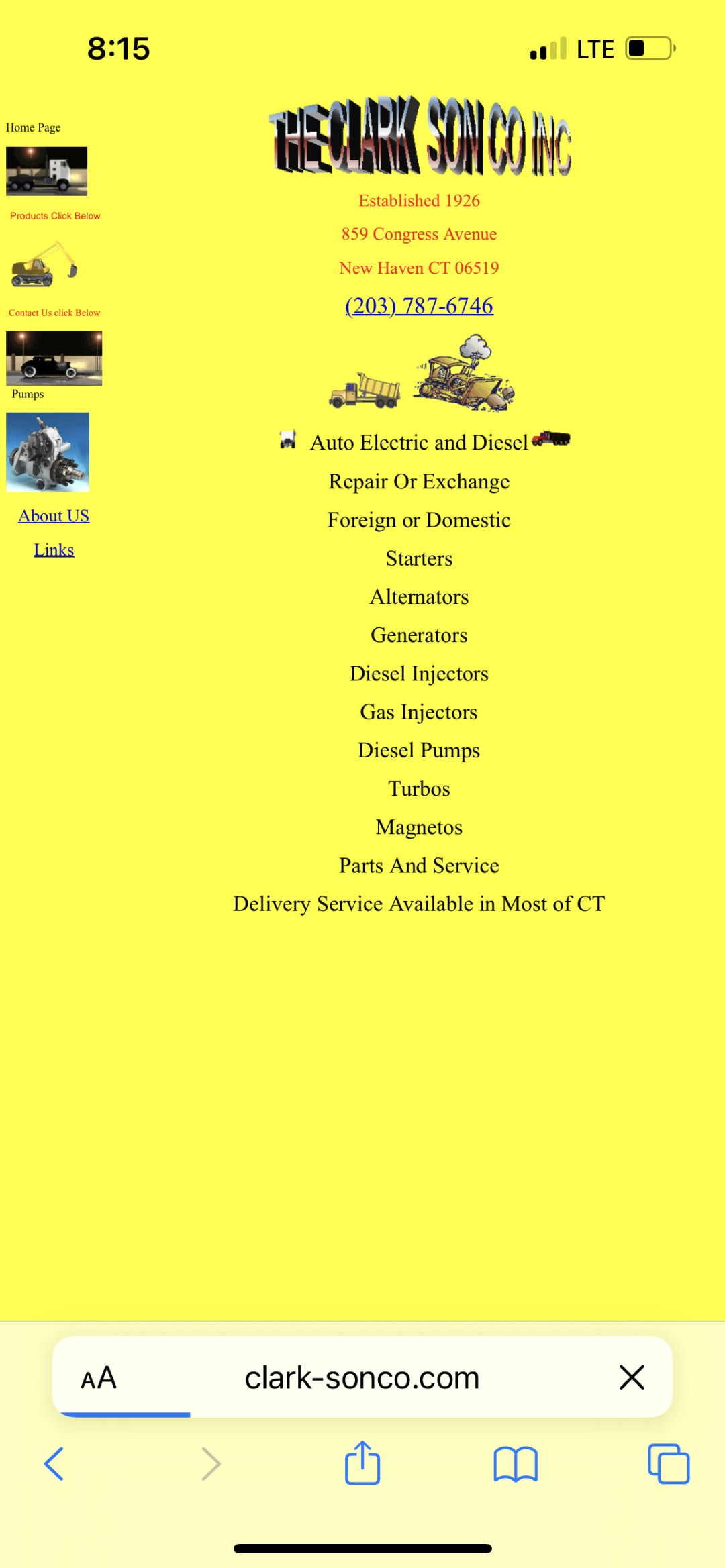Open the hot rod Contact Us image
725x1568 pixels.
(x=54, y=358)
